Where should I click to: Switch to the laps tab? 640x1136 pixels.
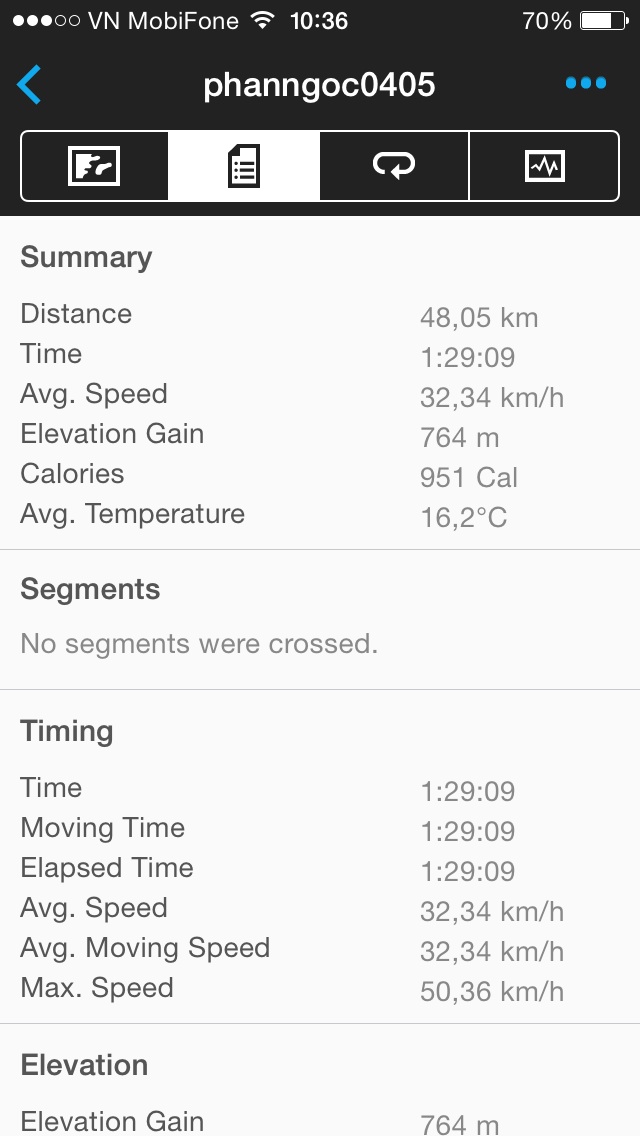click(394, 166)
